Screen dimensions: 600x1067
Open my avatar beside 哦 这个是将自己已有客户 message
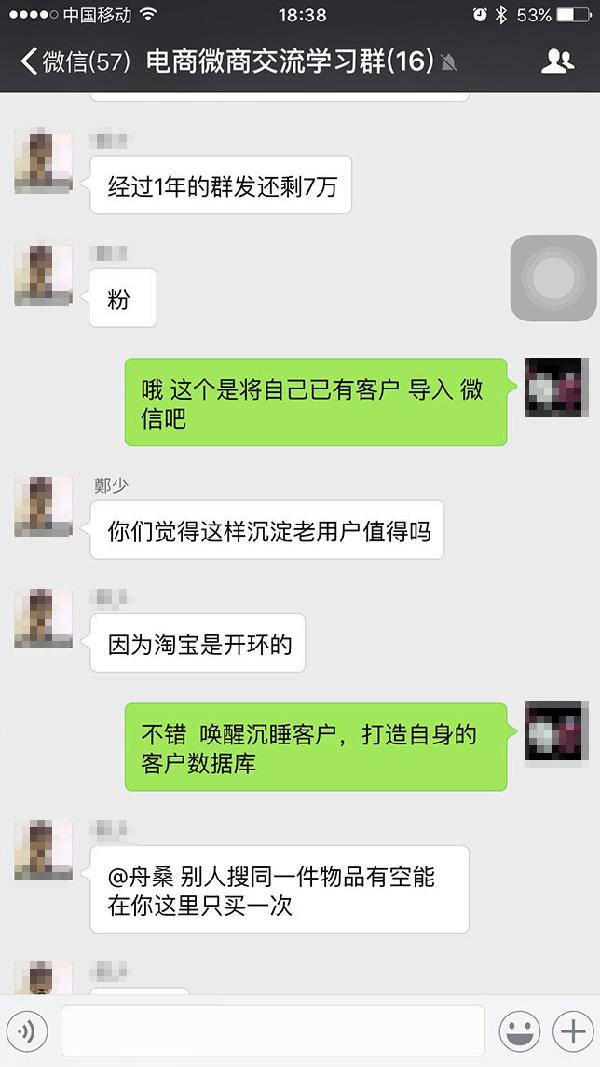554,387
